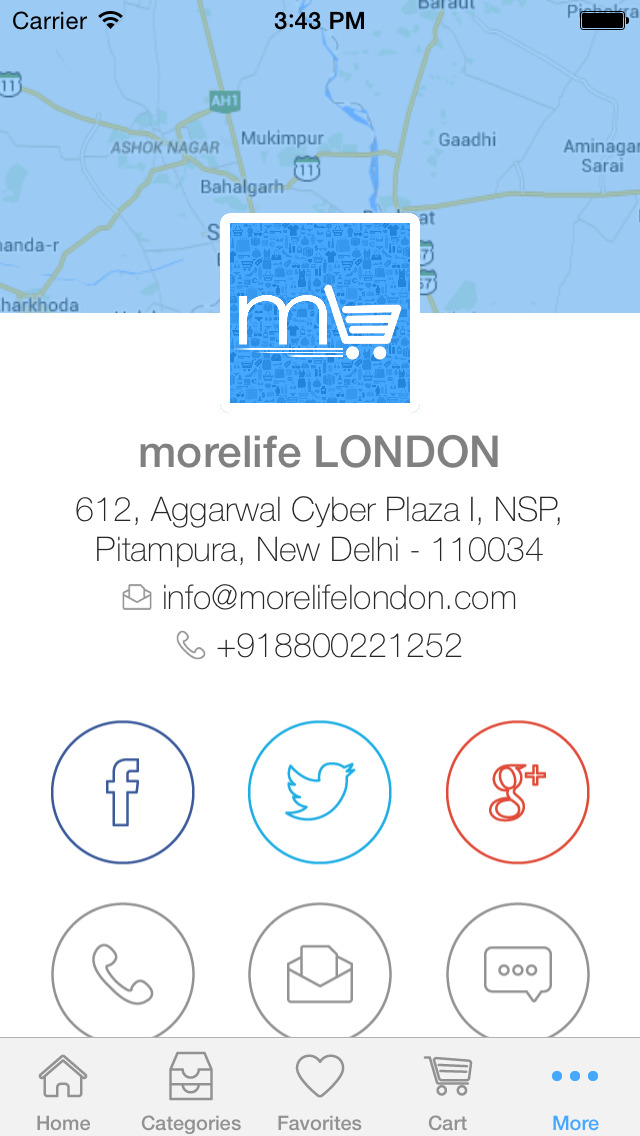Send an email via envelope icon
Screen dimensions: 640x1136
(x=319, y=972)
